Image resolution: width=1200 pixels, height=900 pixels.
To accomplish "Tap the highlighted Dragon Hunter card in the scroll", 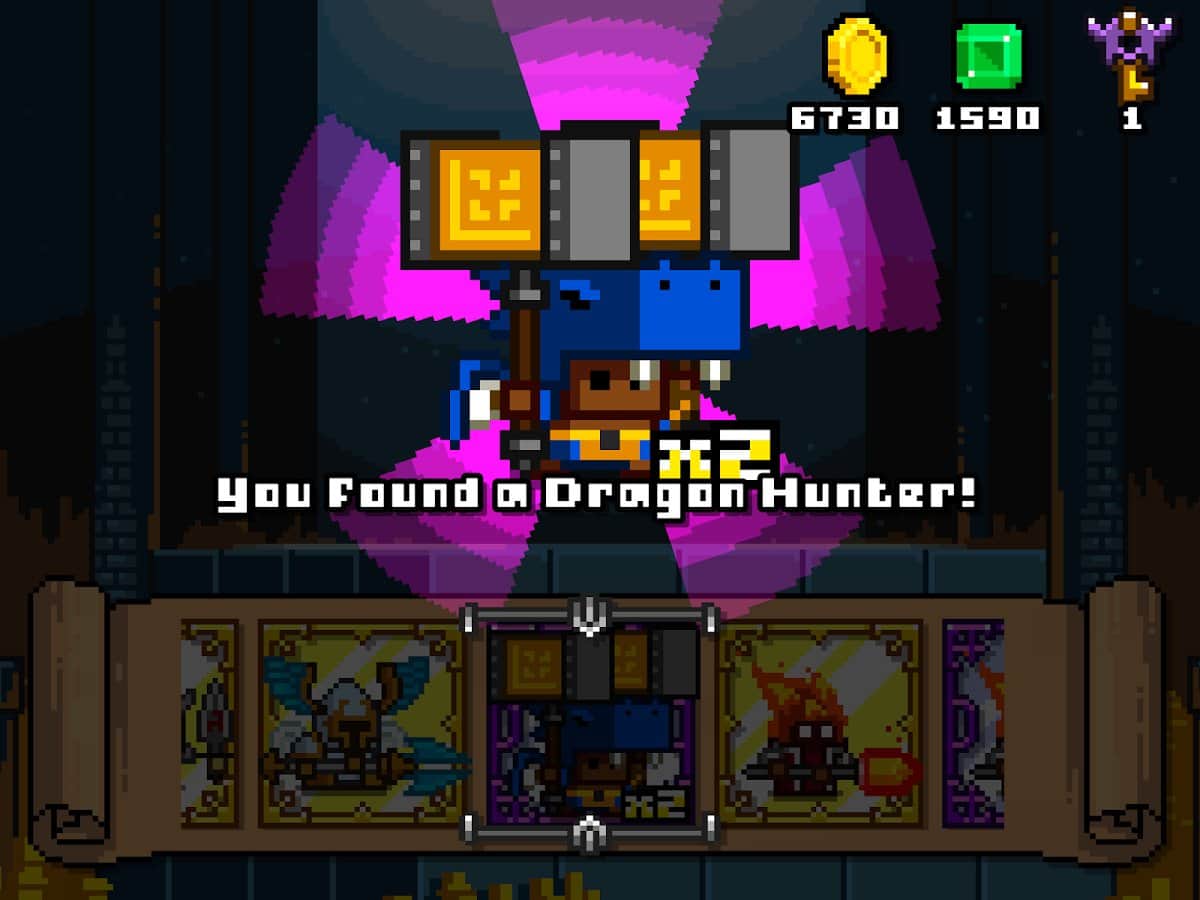I will click(x=591, y=726).
